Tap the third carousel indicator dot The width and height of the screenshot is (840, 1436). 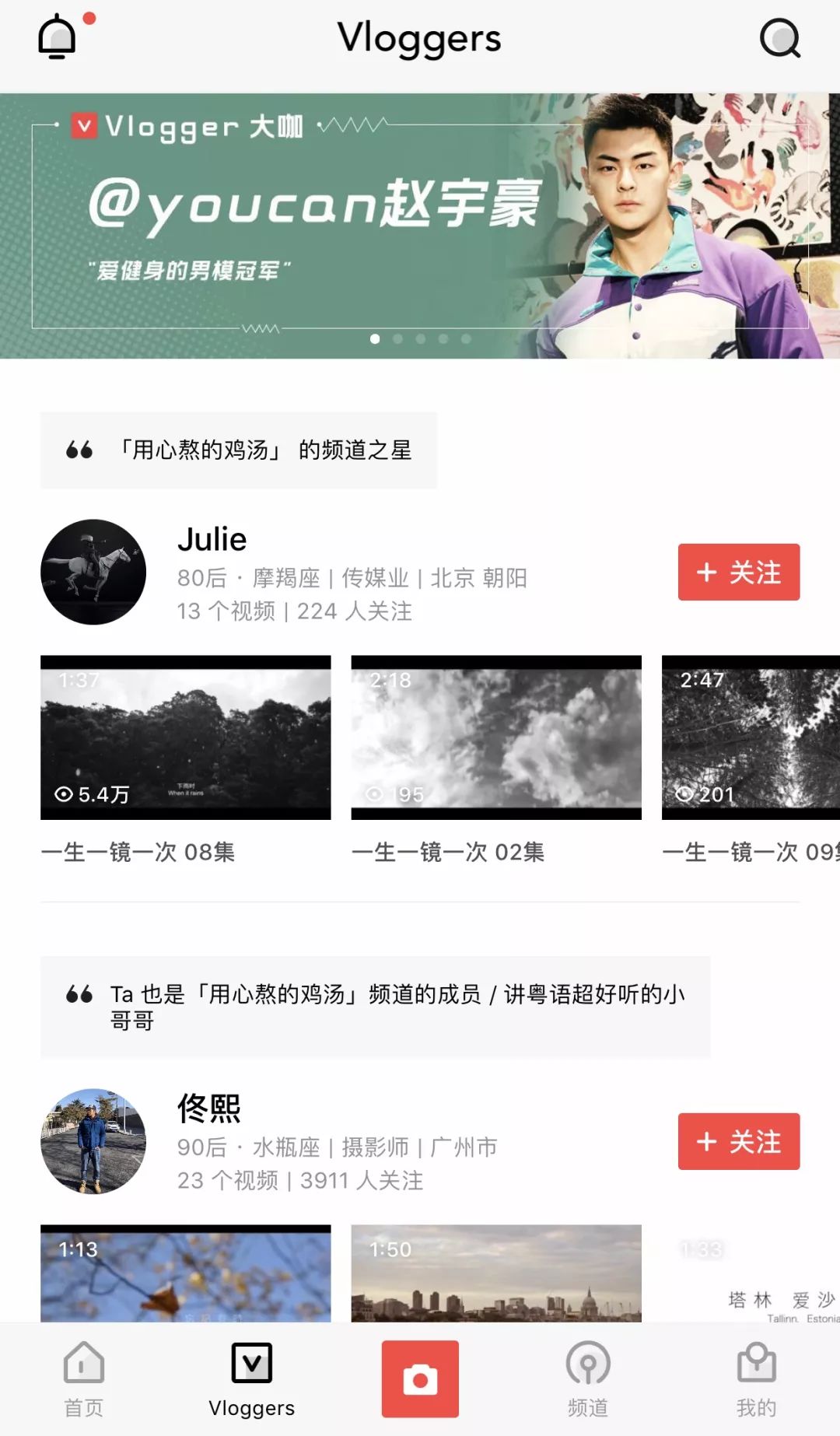(x=421, y=339)
